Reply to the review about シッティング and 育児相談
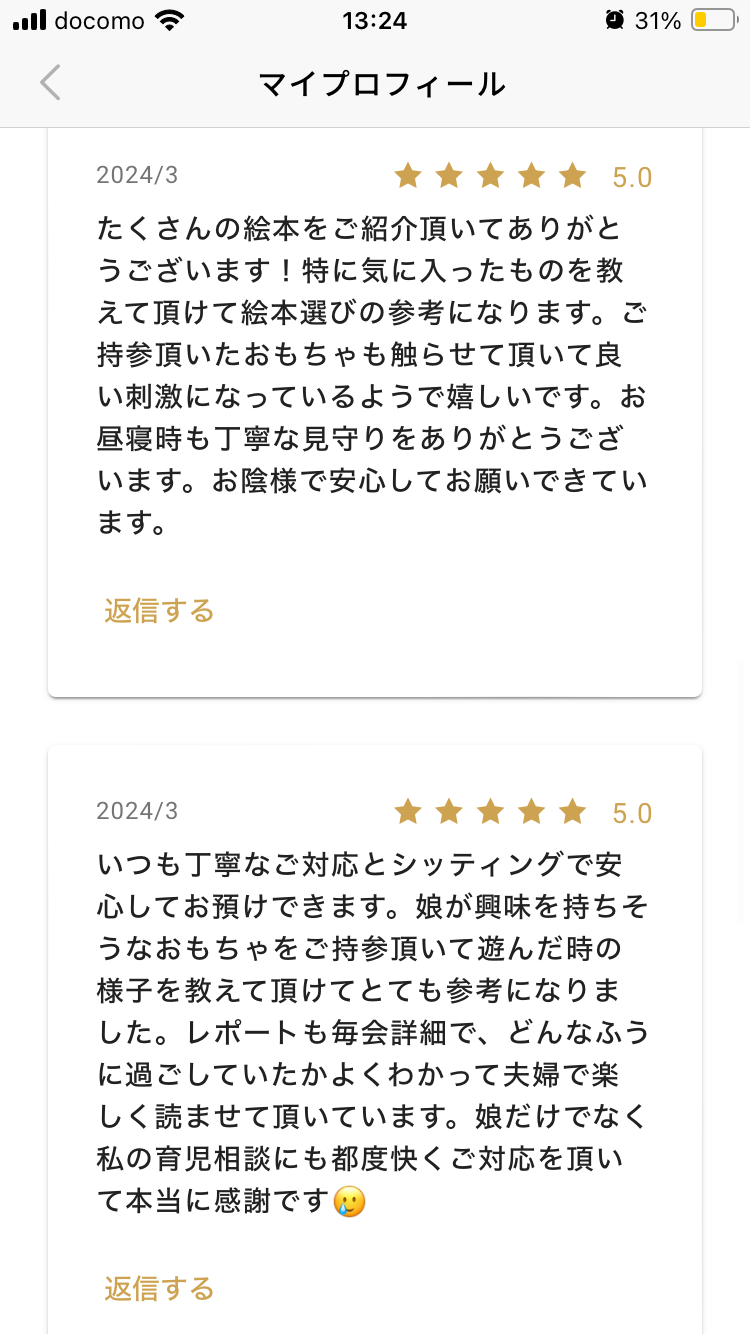750x1334 pixels. click(159, 1288)
